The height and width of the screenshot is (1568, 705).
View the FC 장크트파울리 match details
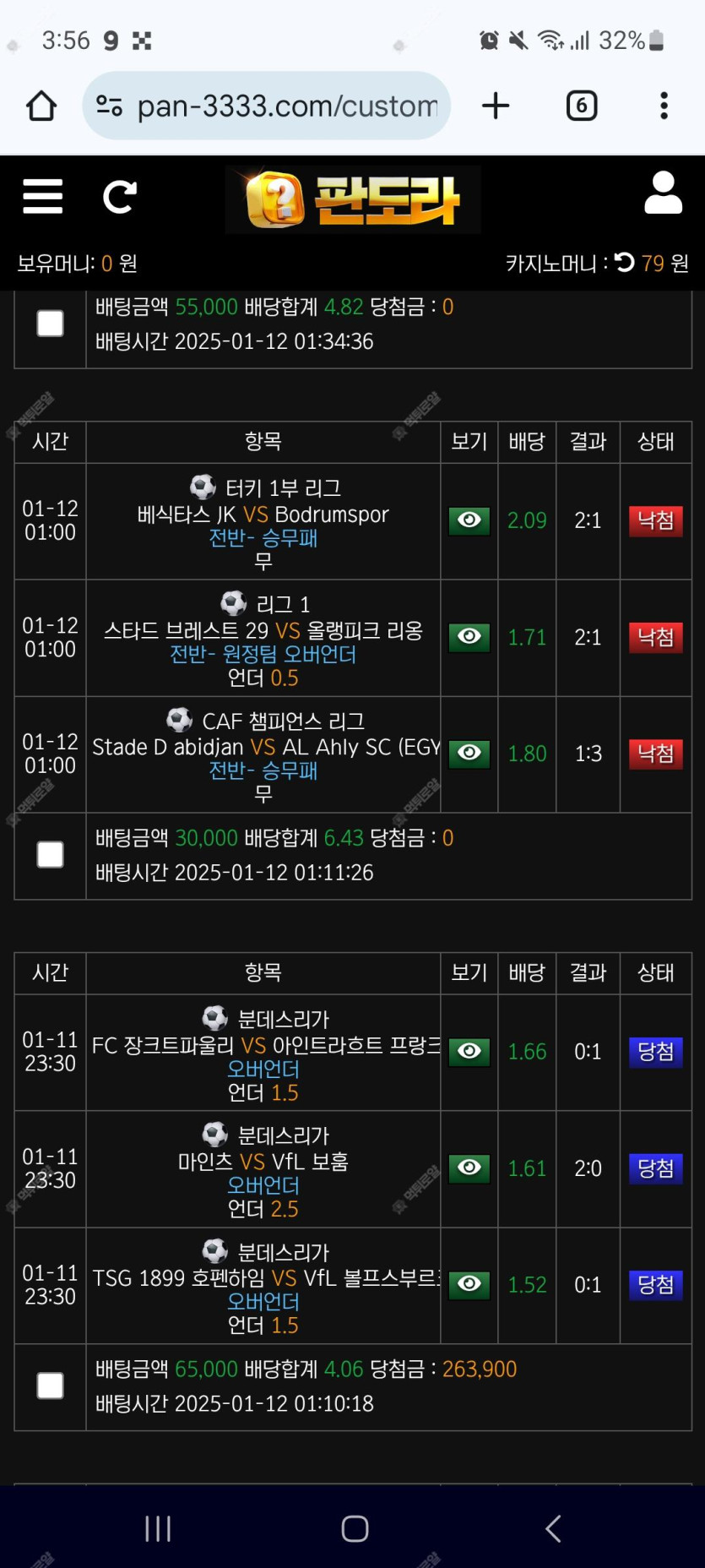tap(469, 1052)
